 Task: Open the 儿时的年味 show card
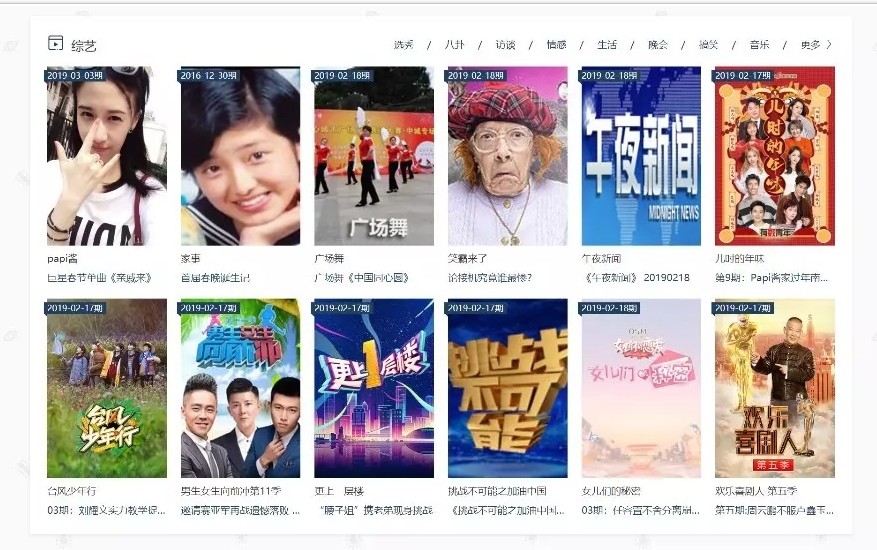coord(774,156)
